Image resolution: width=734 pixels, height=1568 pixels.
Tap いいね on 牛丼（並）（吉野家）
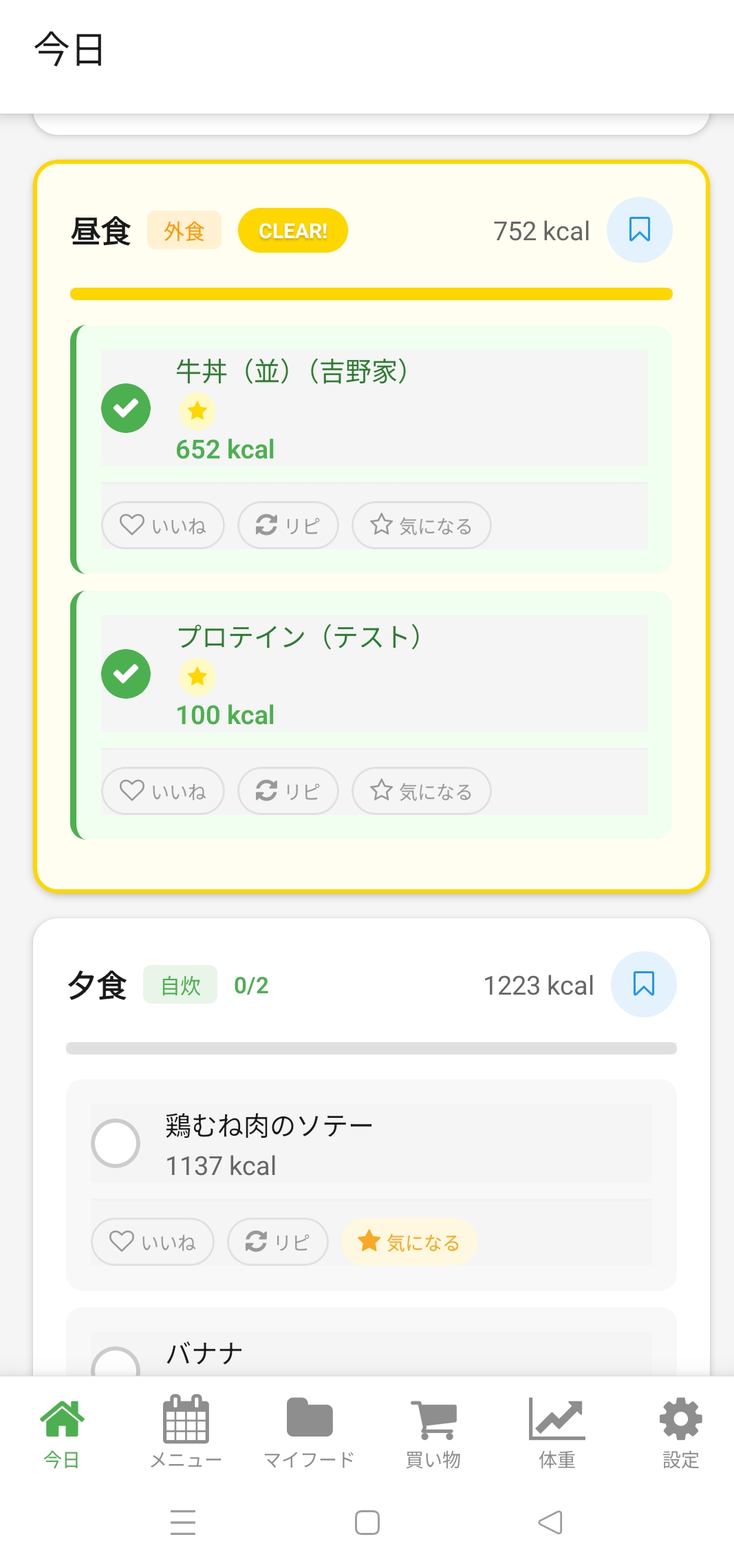[x=163, y=525]
